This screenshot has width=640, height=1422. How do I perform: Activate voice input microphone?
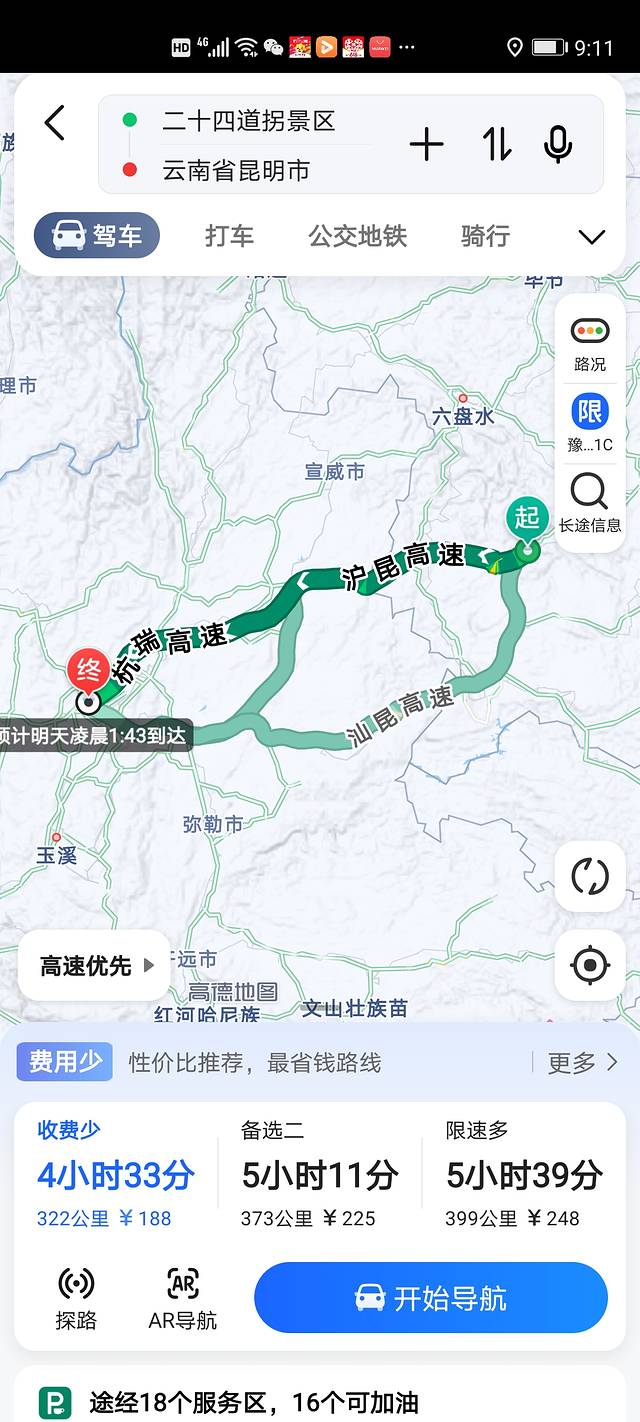pos(558,146)
